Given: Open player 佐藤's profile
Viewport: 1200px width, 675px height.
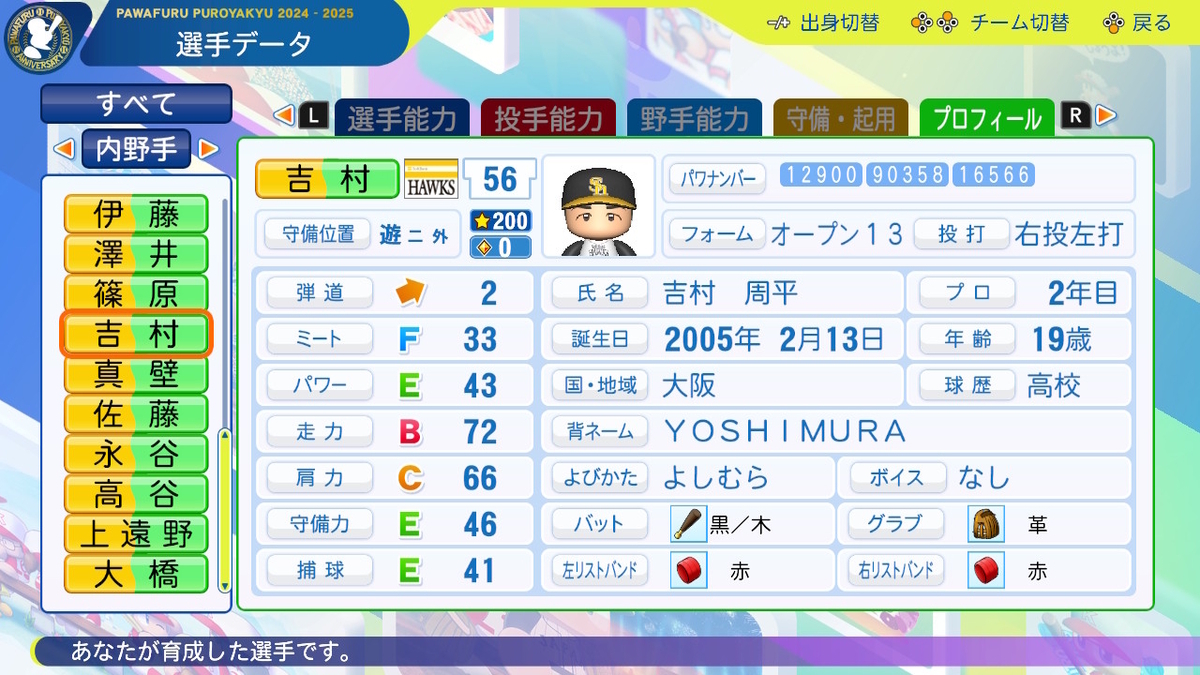Looking at the screenshot, I should 136,414.
